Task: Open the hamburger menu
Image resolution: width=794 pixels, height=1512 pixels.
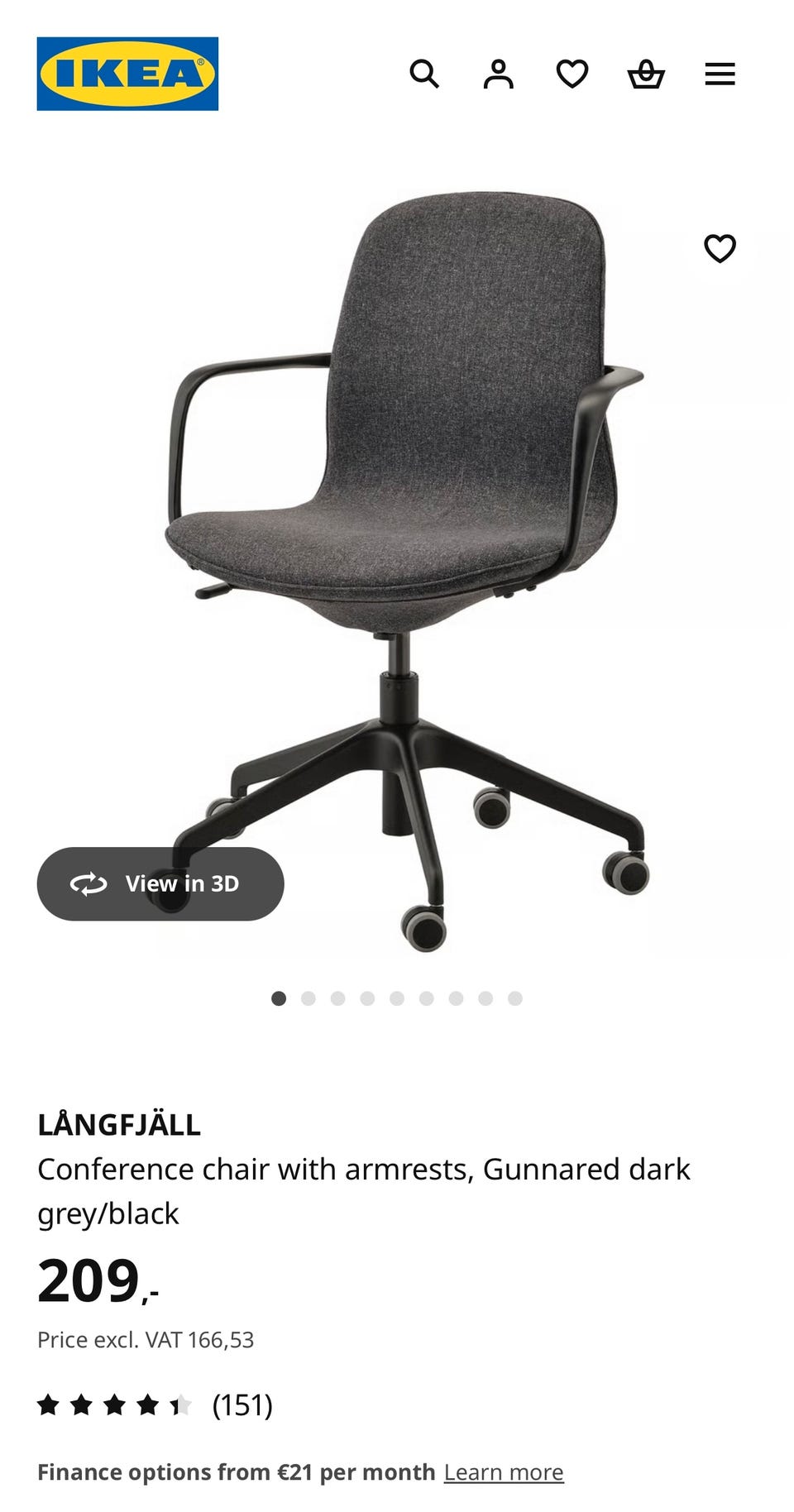Action: click(720, 74)
